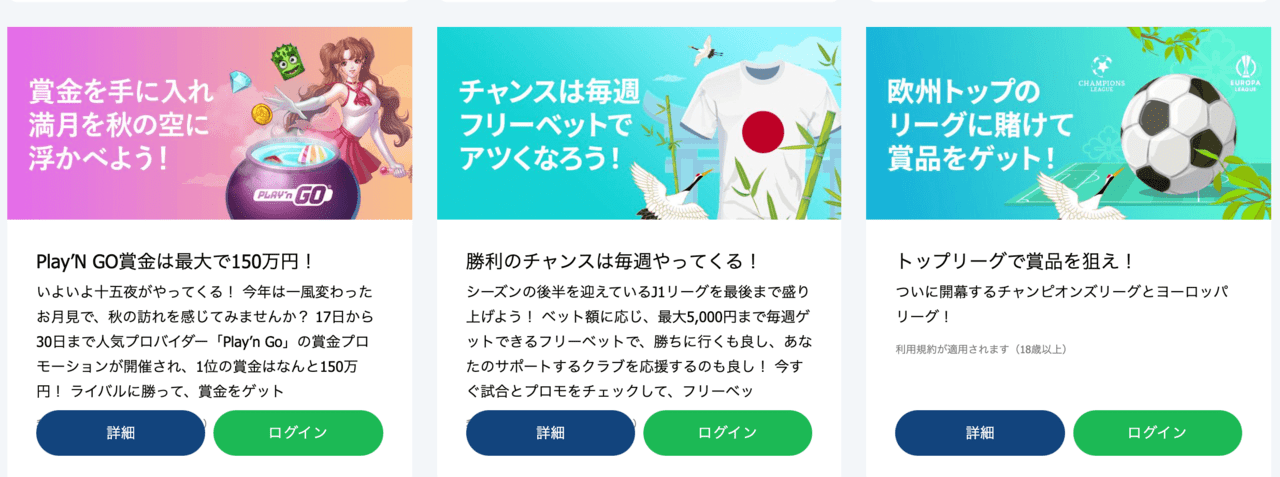Tap ログイン under the weekly free bet card
This screenshot has height=477, width=1280.
[727, 433]
